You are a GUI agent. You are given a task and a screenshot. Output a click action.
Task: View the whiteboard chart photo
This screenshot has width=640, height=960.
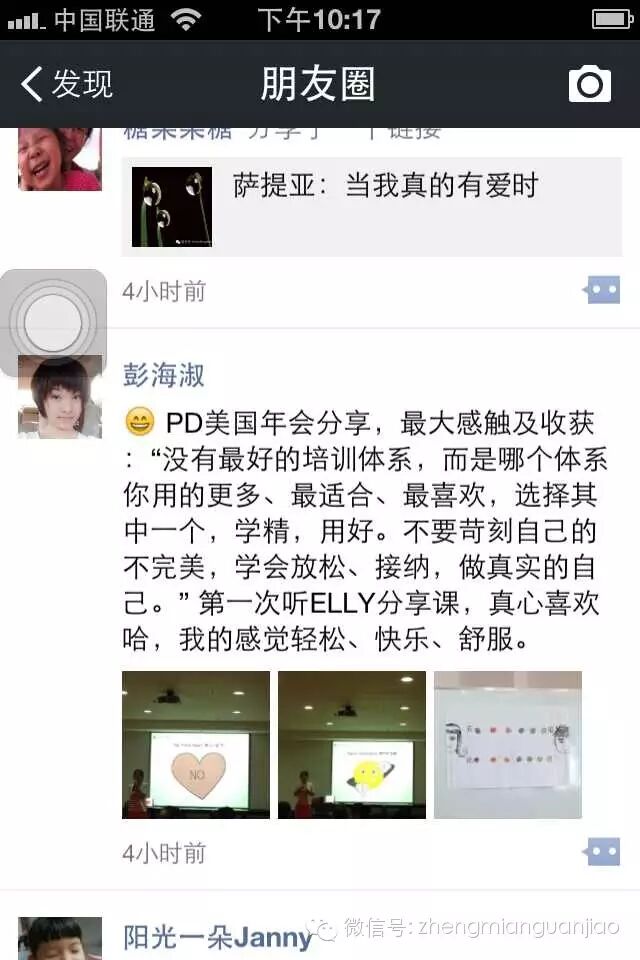pyautogui.click(x=508, y=745)
